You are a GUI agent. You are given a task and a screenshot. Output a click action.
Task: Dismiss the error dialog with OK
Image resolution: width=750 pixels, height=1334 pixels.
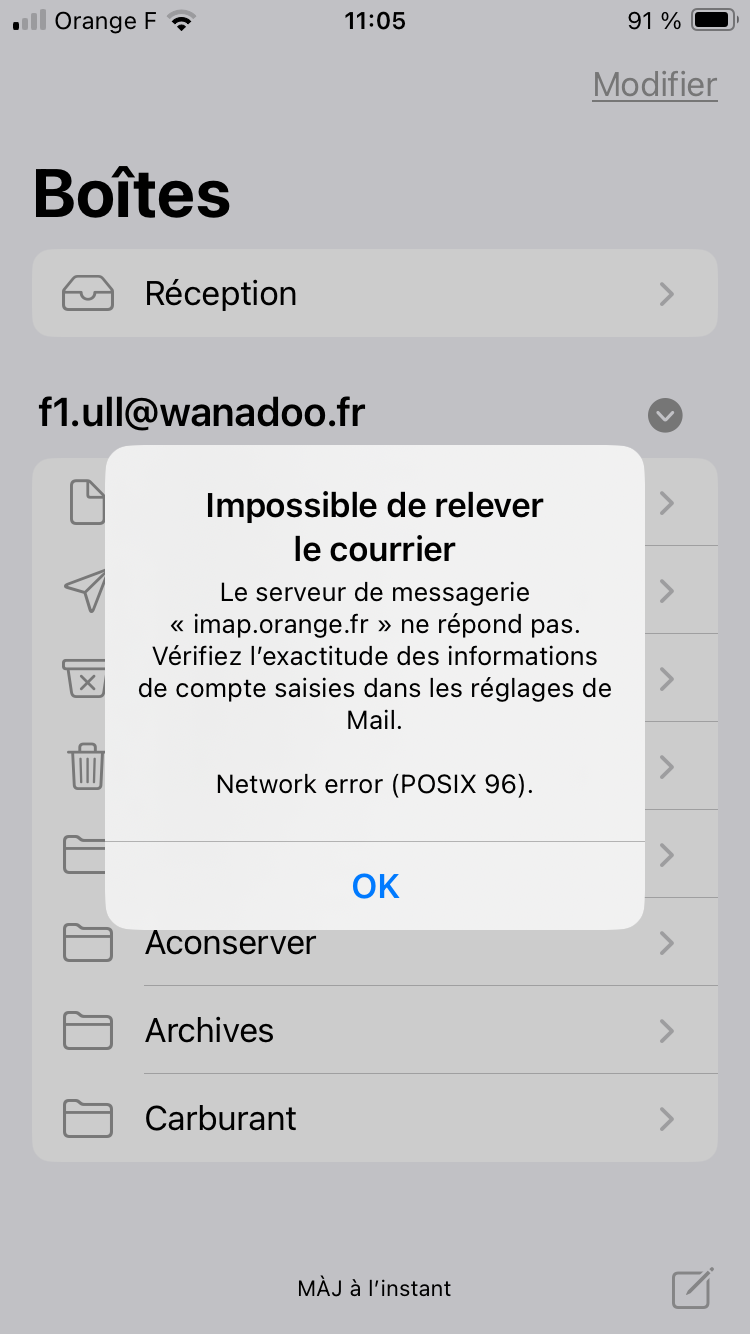click(x=375, y=886)
